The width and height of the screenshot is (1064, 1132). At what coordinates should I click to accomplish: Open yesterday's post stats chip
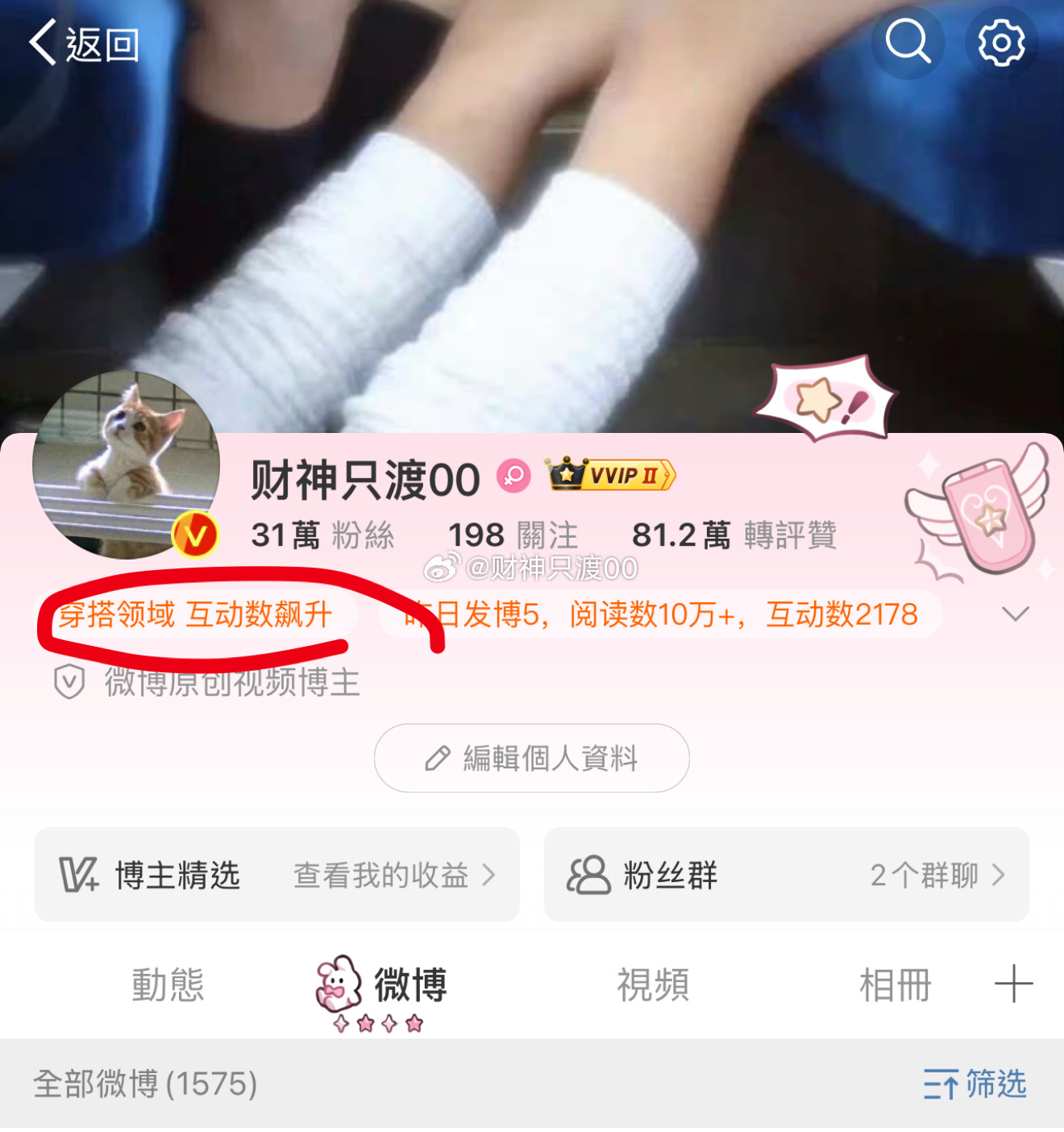point(661,614)
